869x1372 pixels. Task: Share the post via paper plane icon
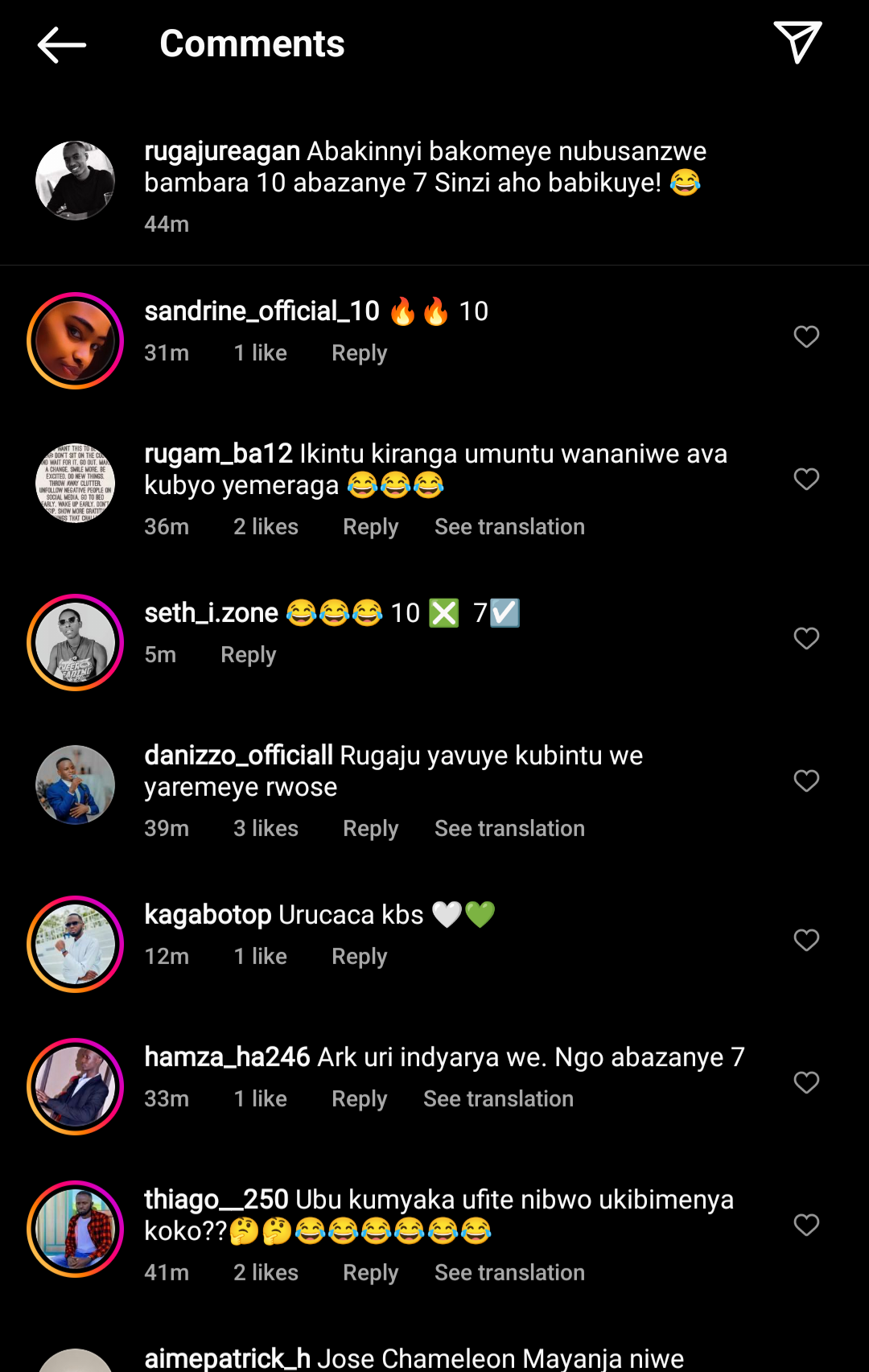[x=797, y=43]
